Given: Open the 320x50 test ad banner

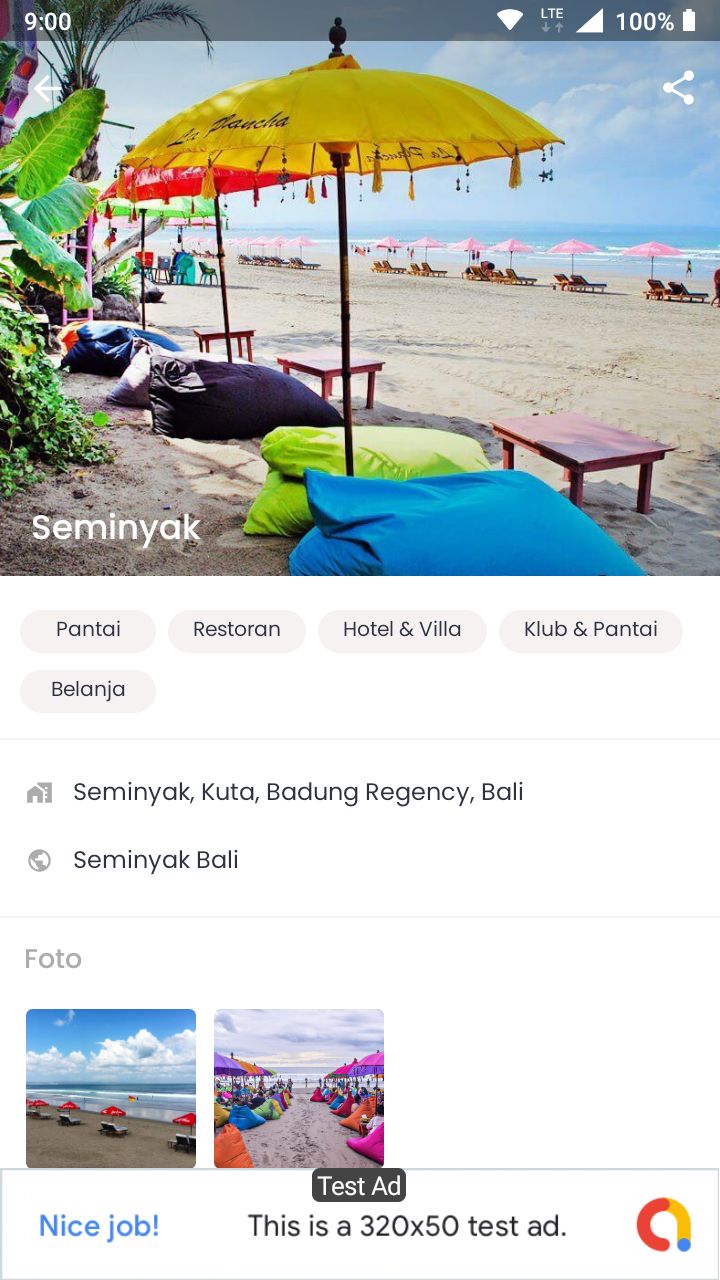Looking at the screenshot, I should [x=360, y=1226].
